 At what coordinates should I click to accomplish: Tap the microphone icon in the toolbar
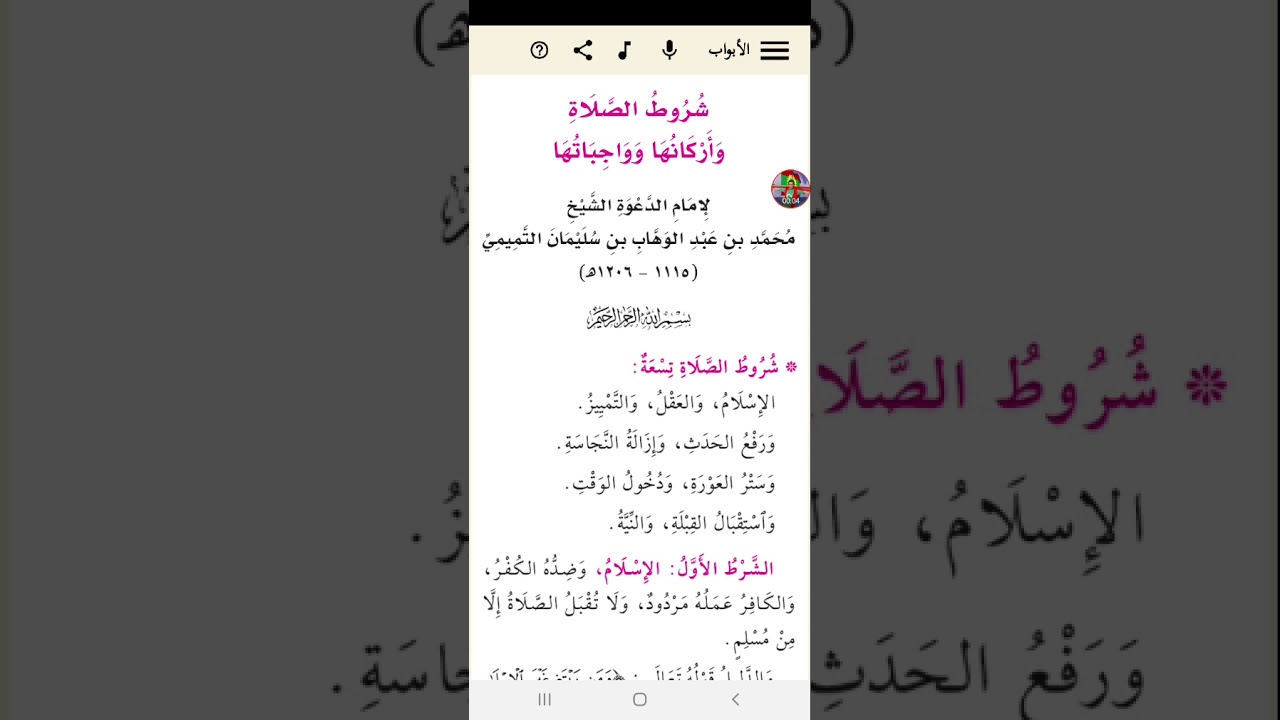coord(669,50)
